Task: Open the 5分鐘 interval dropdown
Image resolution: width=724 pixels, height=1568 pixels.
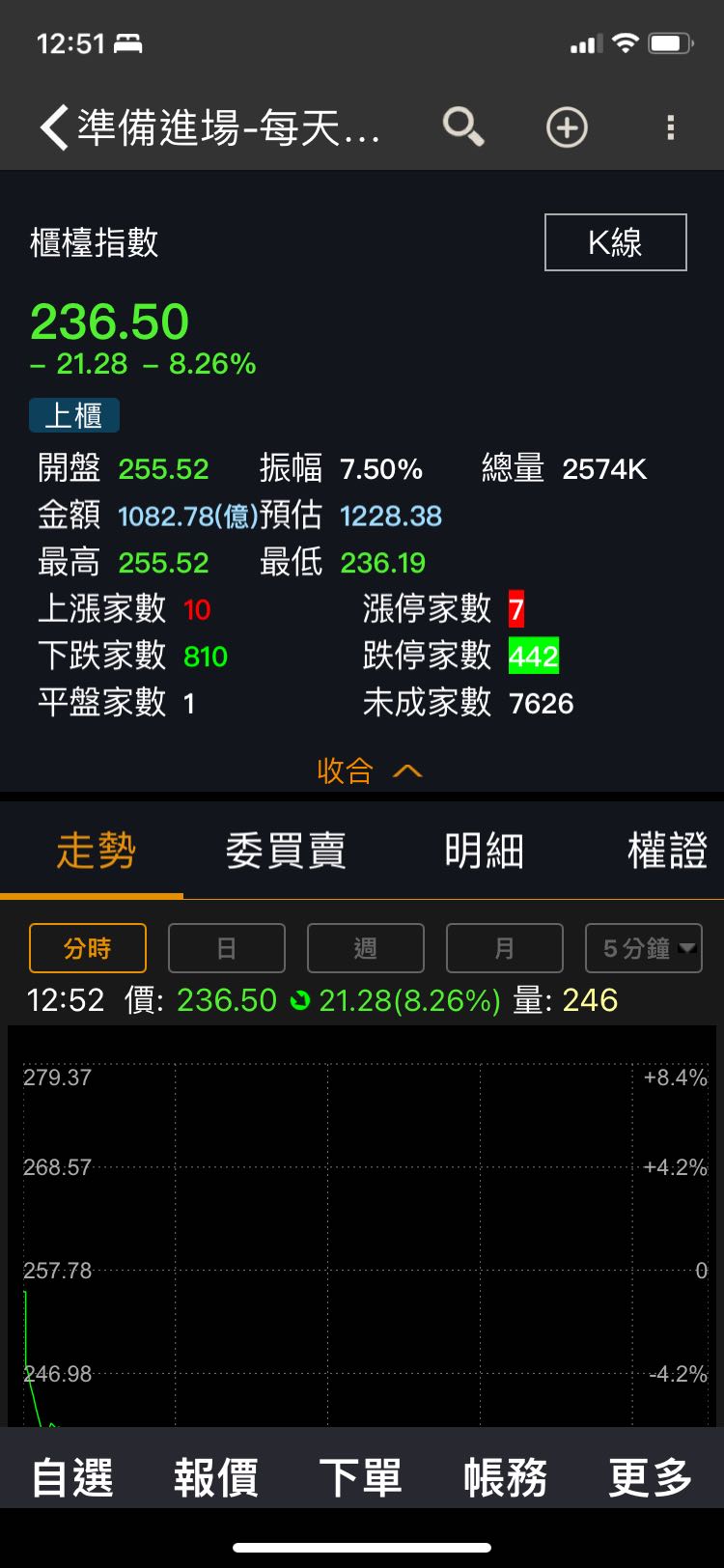Action: [x=643, y=947]
